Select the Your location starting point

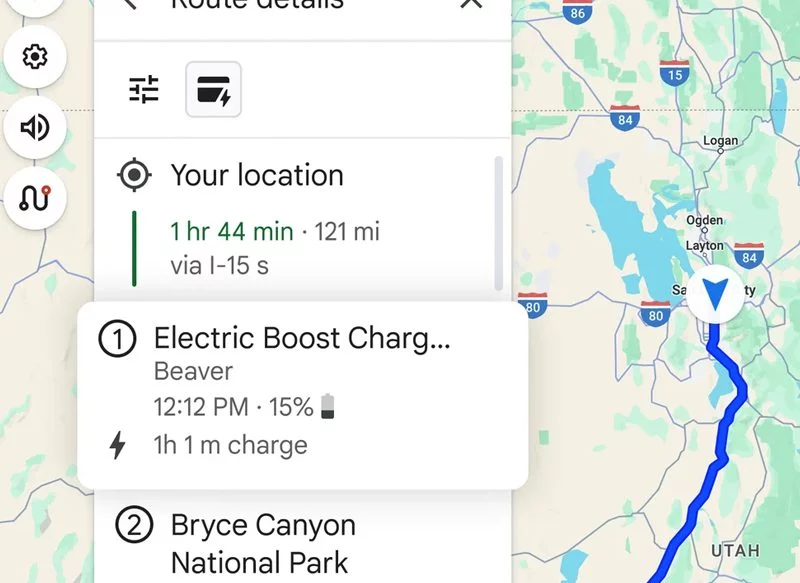click(256, 175)
